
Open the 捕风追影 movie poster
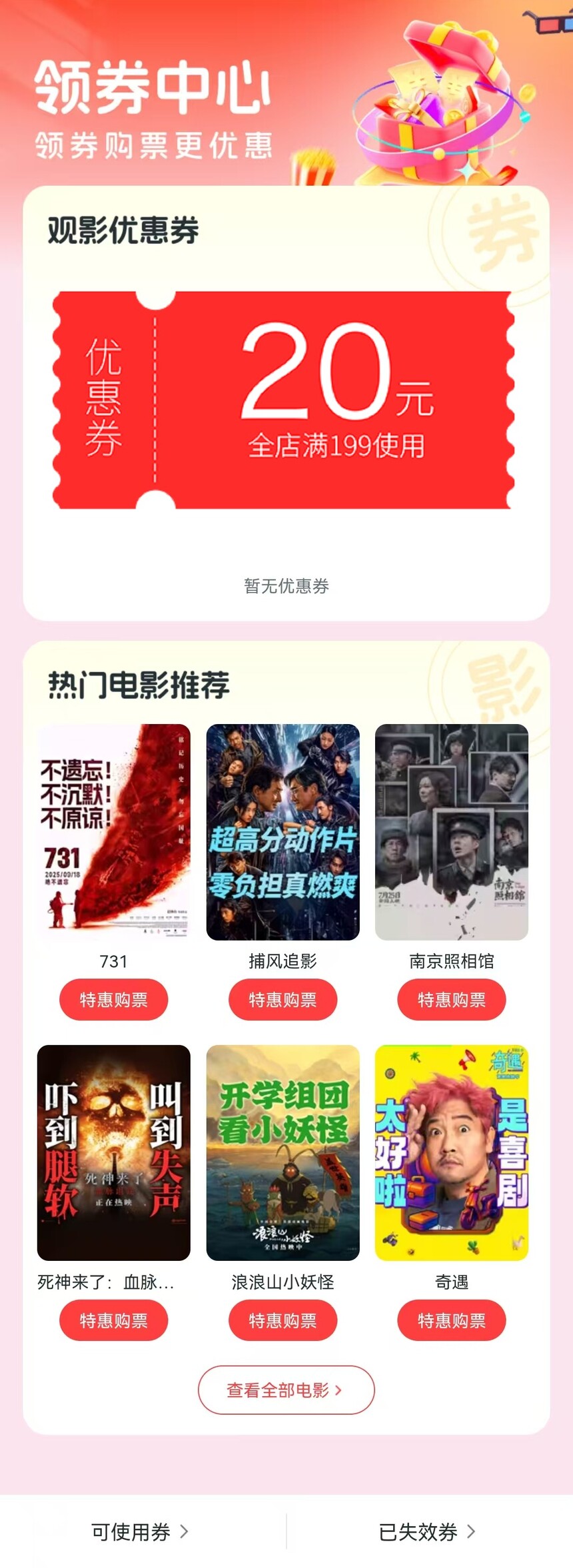click(x=283, y=832)
